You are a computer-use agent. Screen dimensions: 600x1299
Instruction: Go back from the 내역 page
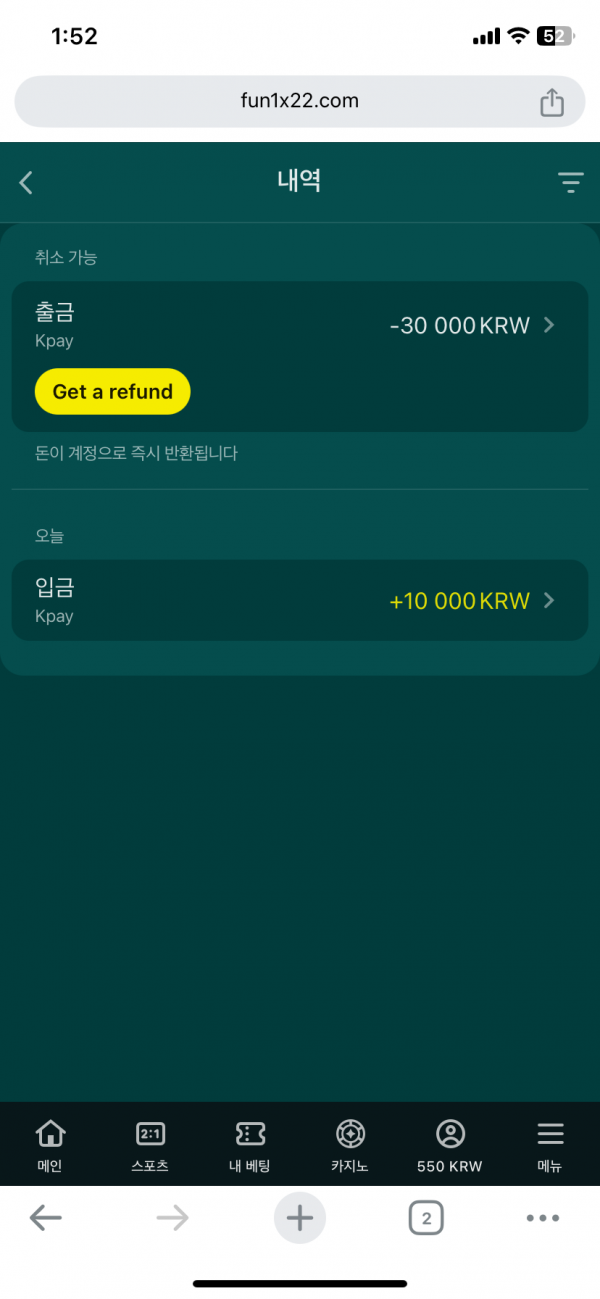[27, 182]
